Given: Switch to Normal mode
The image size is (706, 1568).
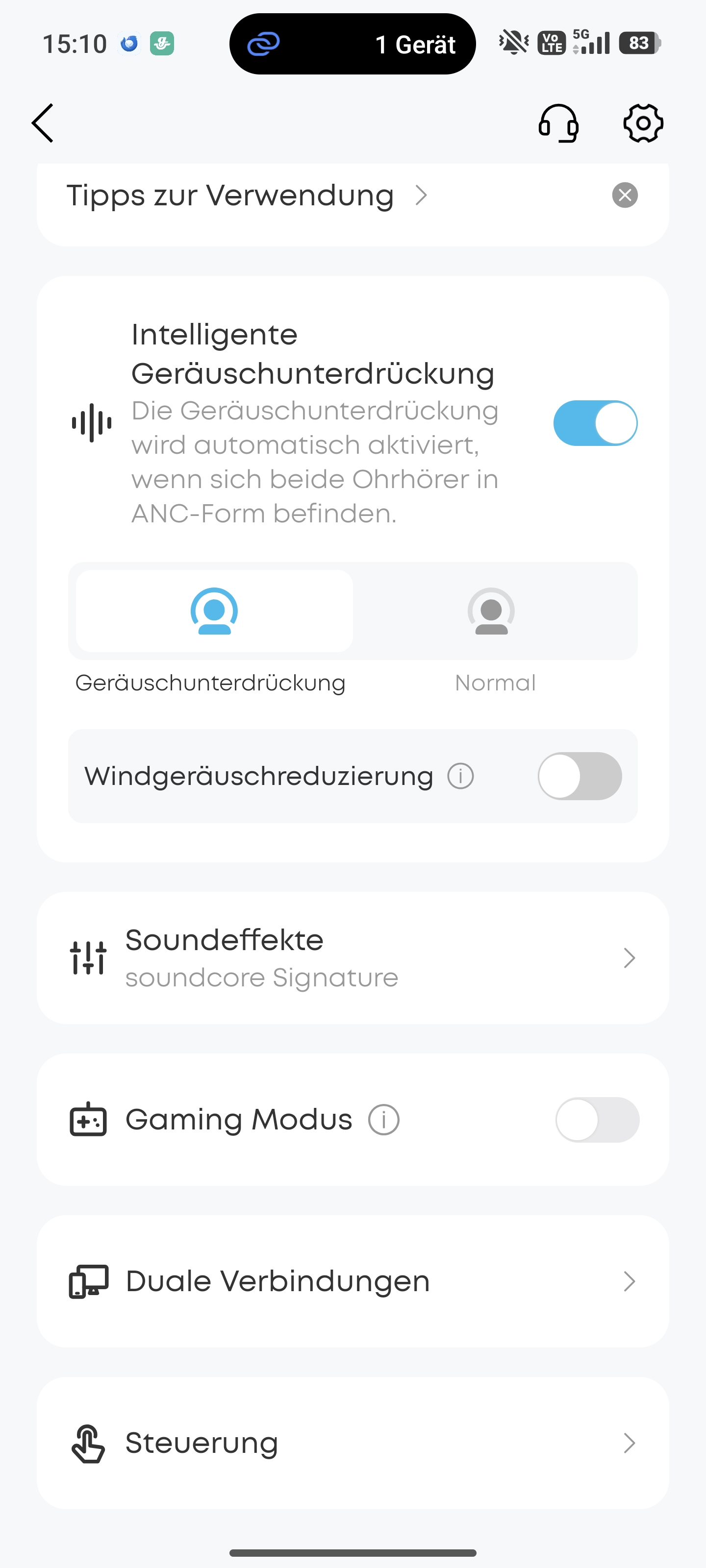Looking at the screenshot, I should (491, 611).
